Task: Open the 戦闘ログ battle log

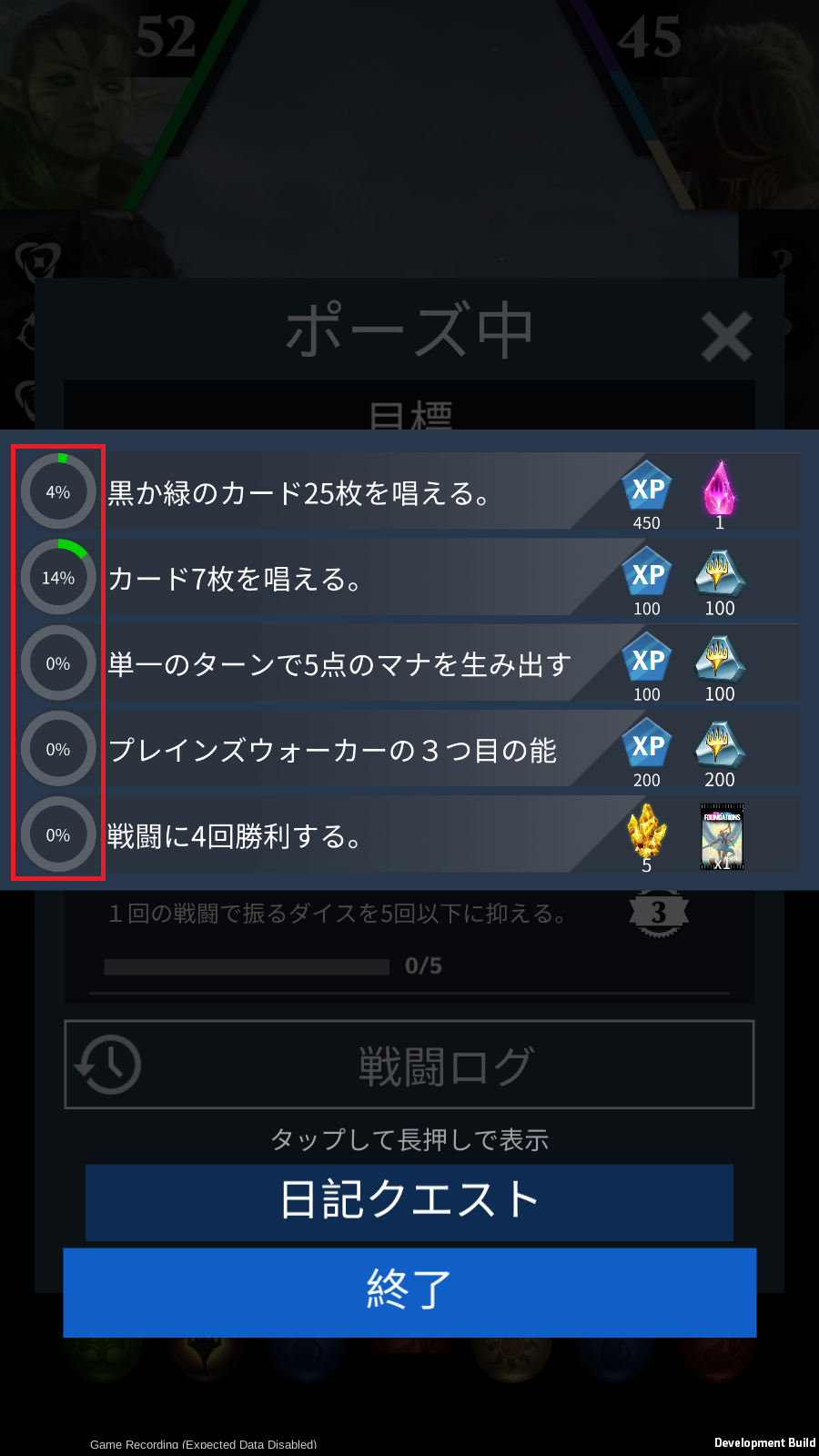Action: 409,1065
